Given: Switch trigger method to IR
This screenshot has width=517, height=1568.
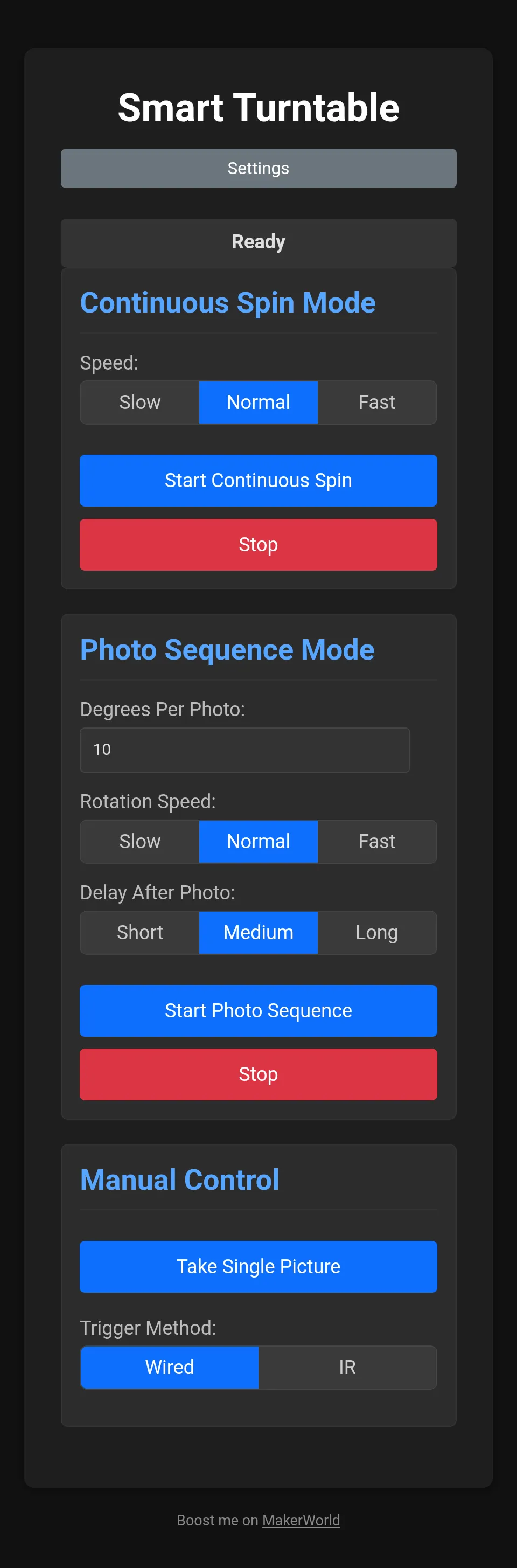Looking at the screenshot, I should point(347,1367).
